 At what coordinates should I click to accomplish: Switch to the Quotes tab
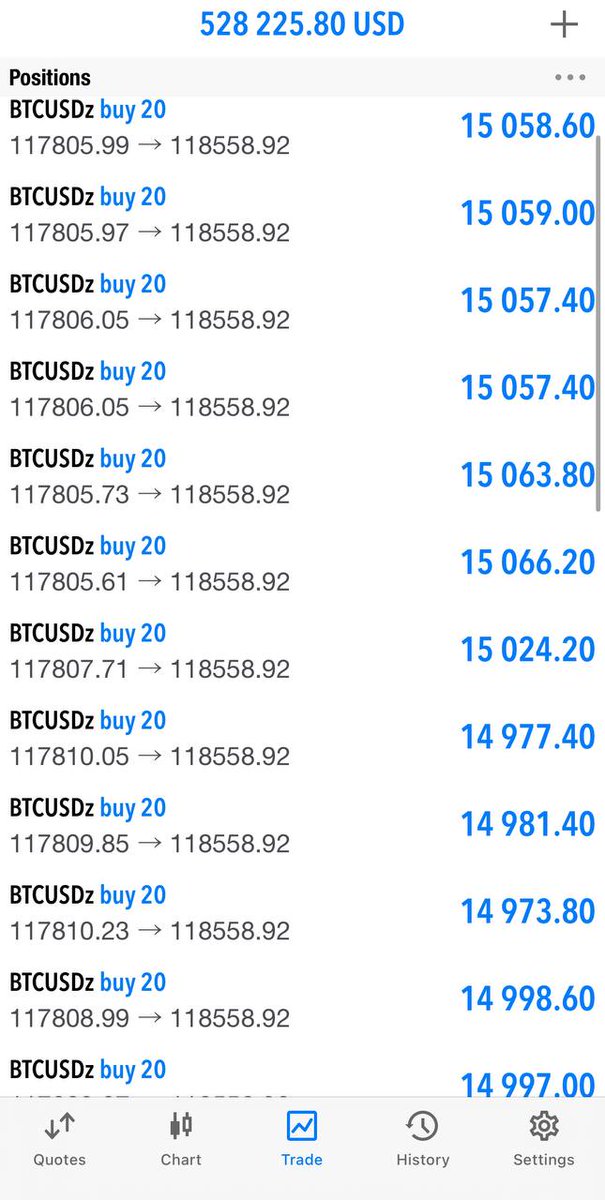60,1141
